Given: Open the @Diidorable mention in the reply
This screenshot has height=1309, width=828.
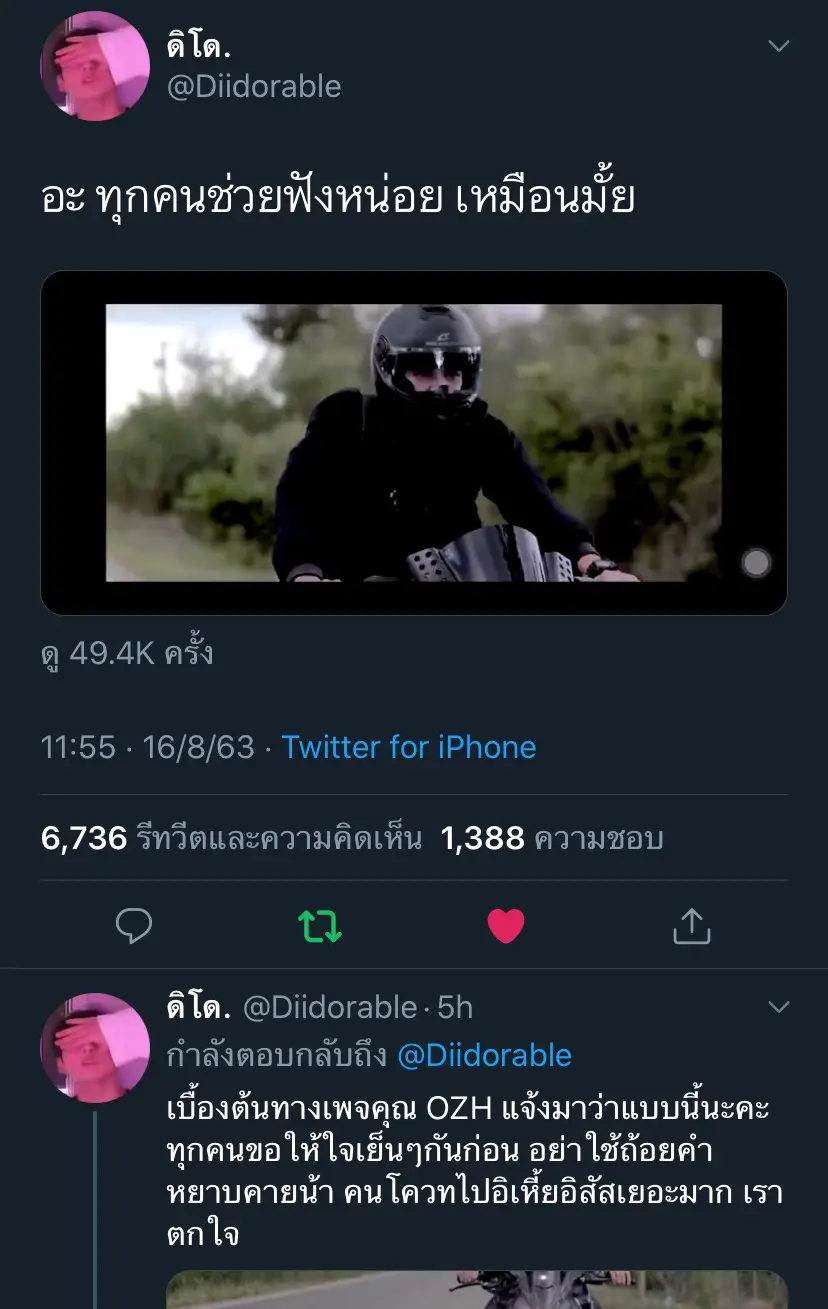Looking at the screenshot, I should tap(484, 1055).
